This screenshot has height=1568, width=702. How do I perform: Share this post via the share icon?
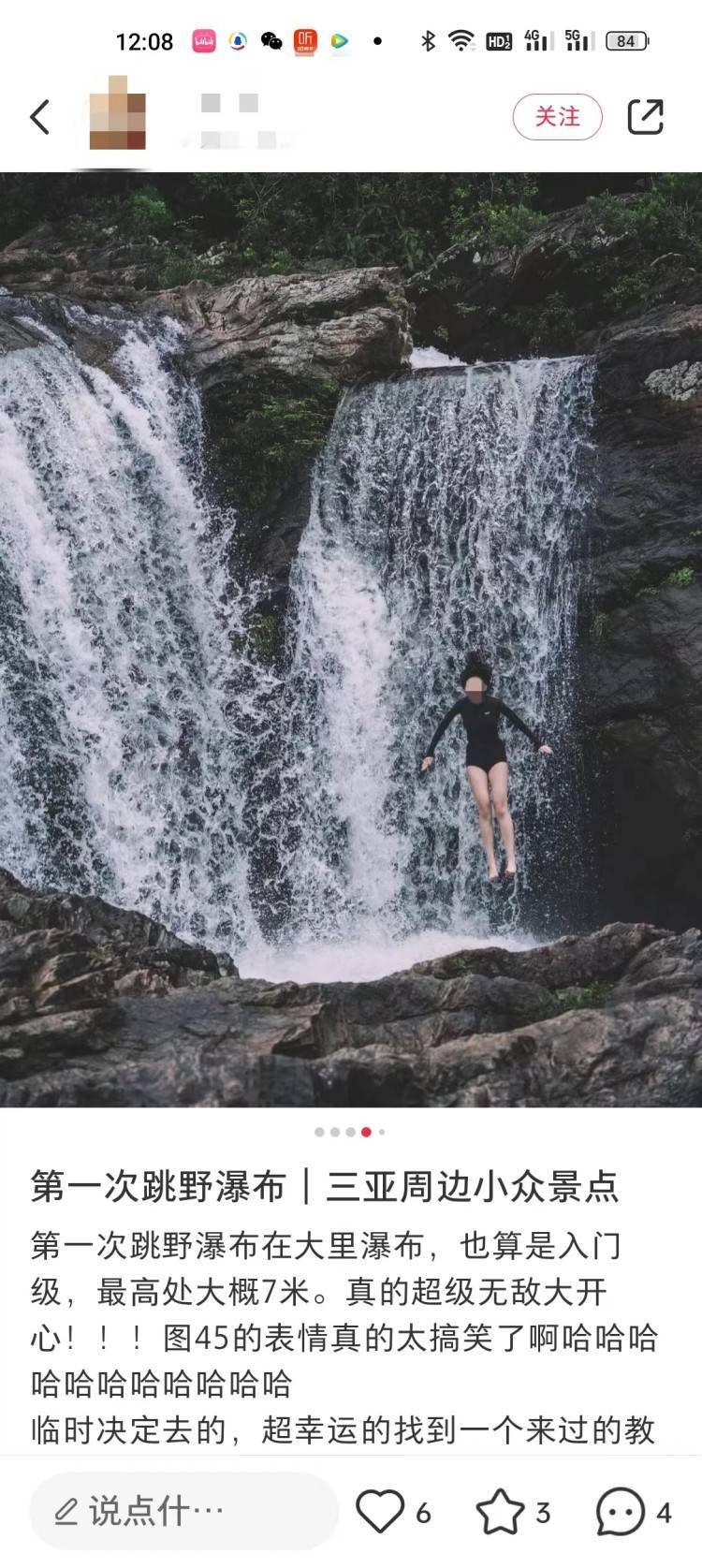pyautogui.click(x=645, y=117)
